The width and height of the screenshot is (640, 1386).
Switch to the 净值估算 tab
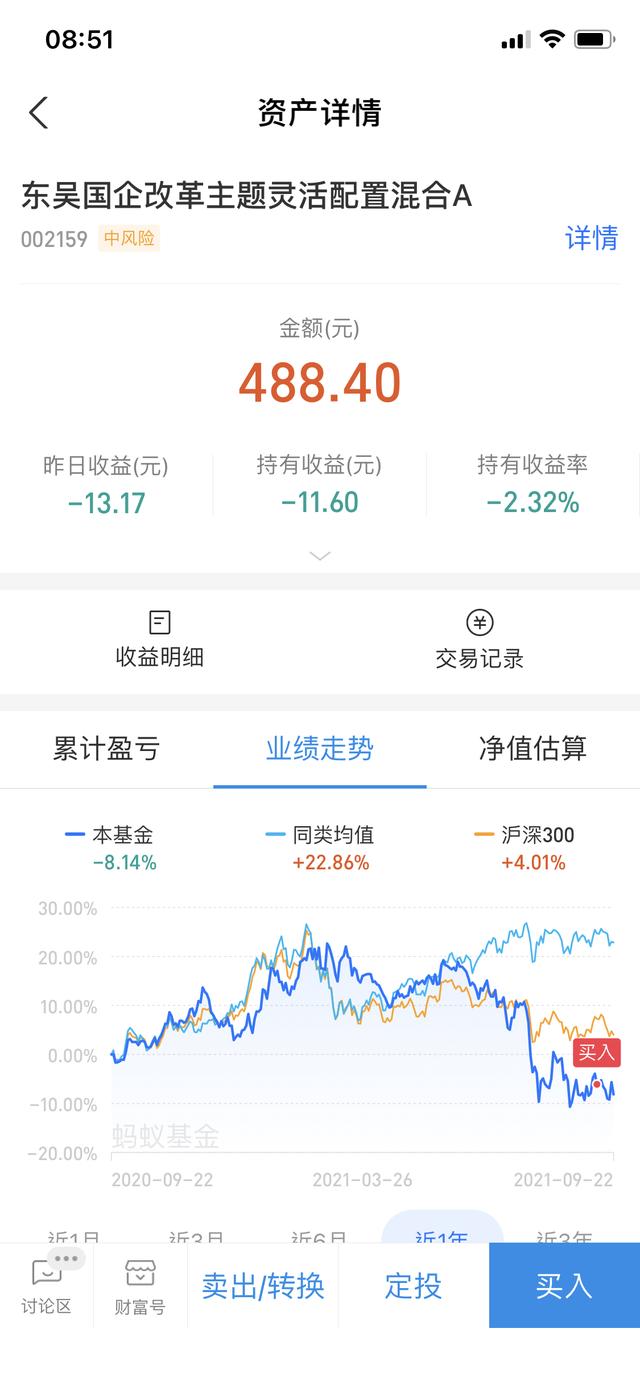pos(533,748)
